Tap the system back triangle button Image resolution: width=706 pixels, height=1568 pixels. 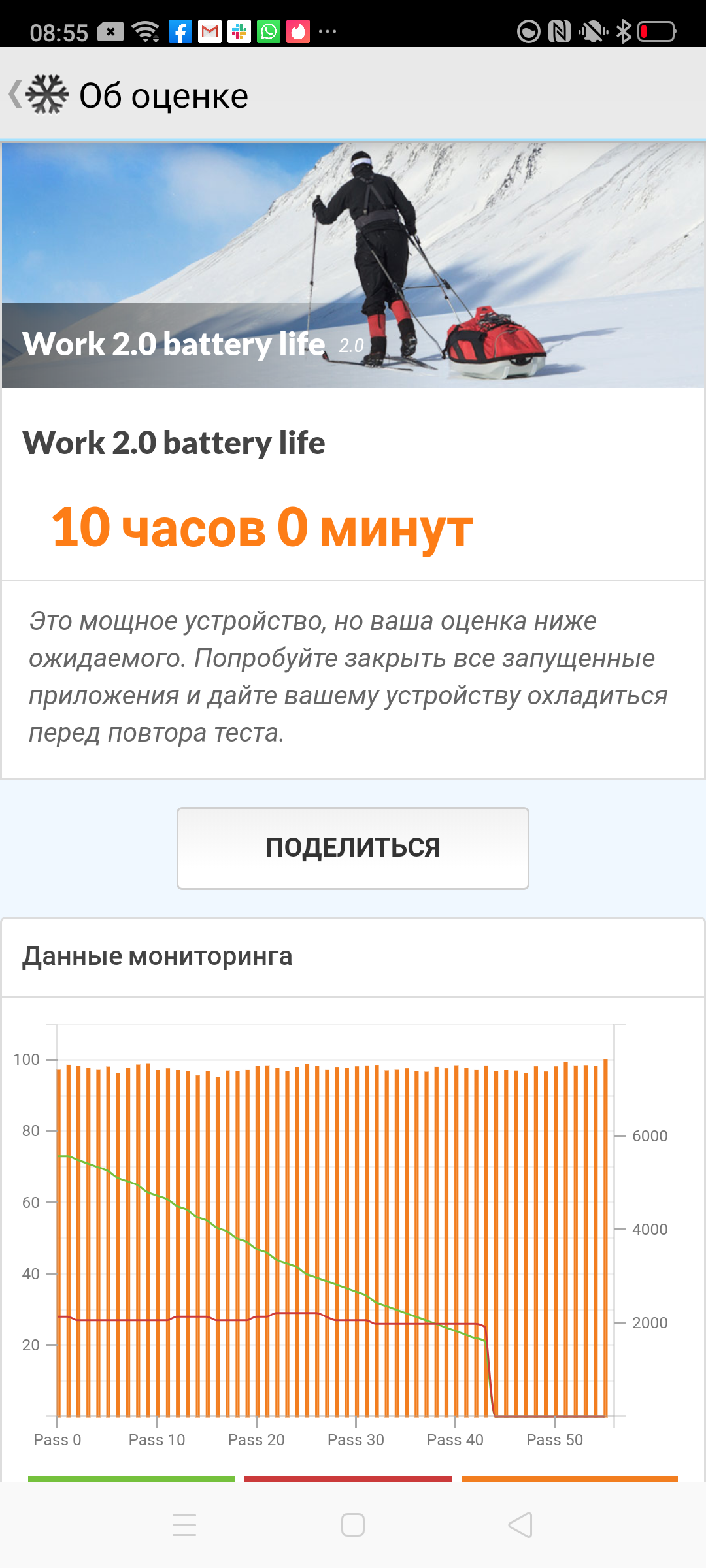pos(520,1525)
